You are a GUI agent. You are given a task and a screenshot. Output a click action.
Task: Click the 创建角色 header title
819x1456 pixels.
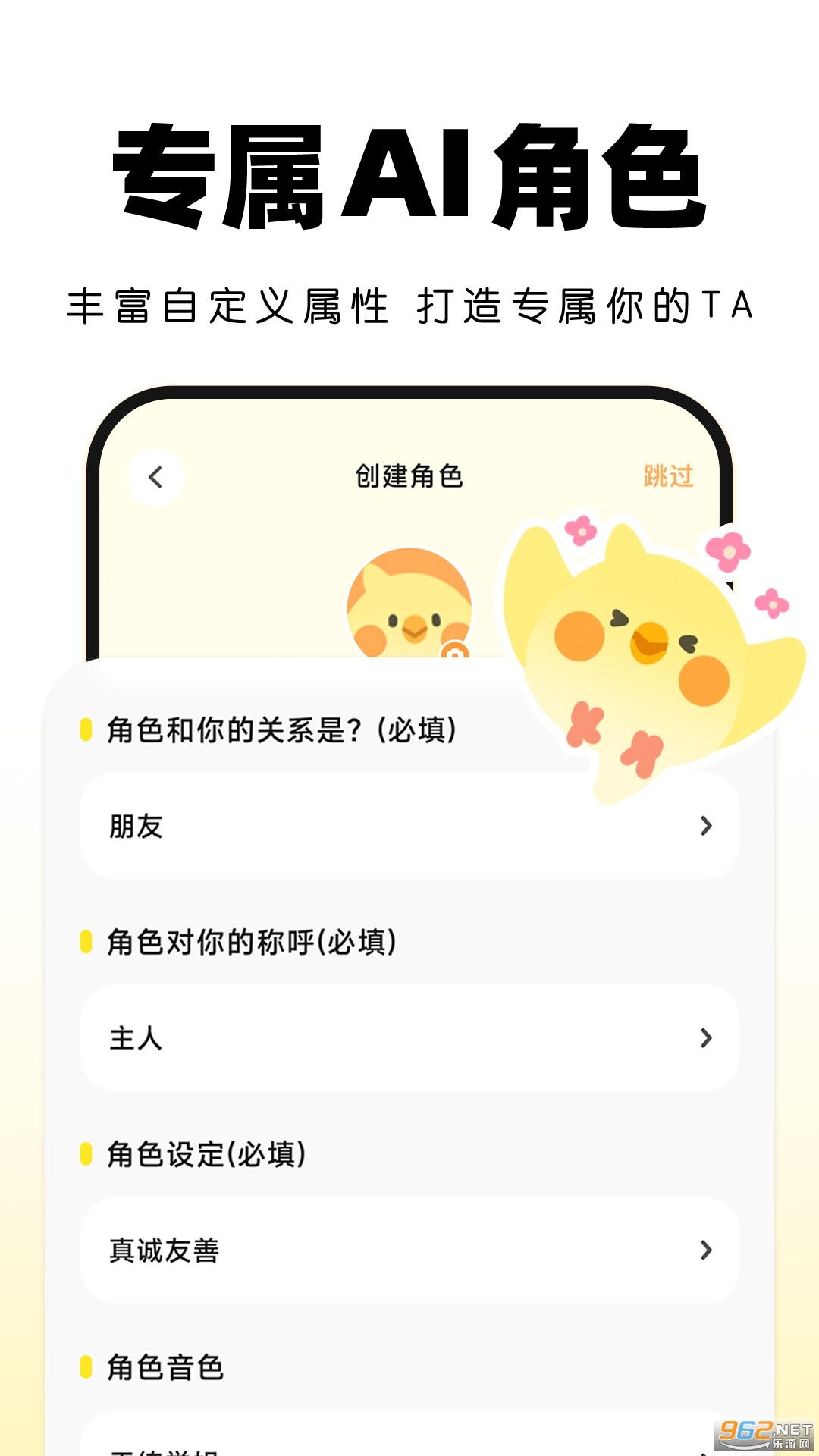click(x=409, y=478)
